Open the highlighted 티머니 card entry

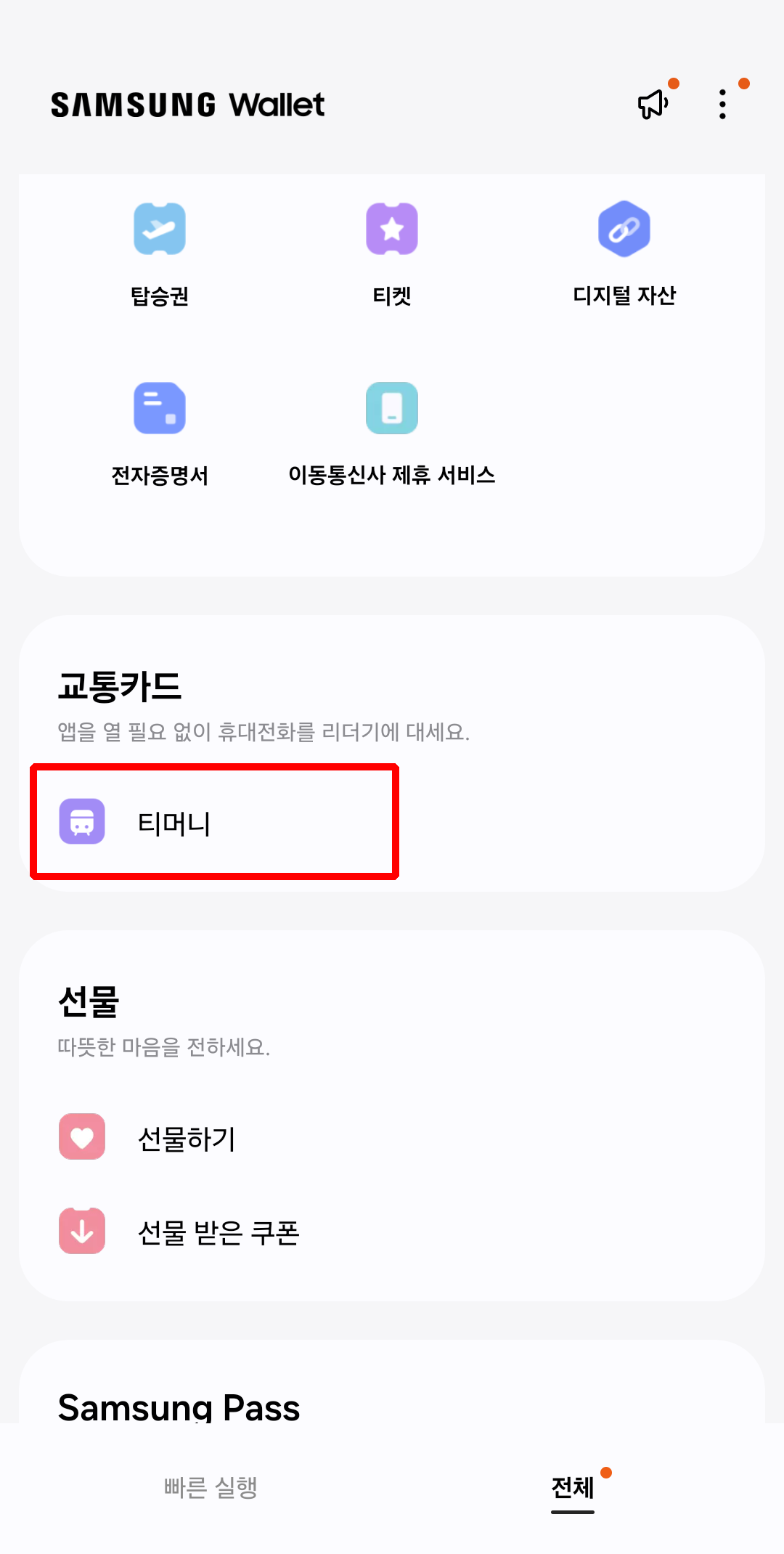pos(214,821)
